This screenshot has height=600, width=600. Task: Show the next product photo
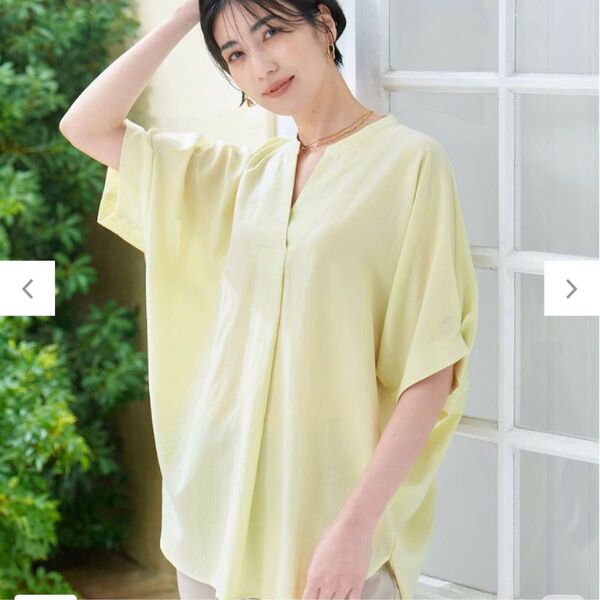pyautogui.click(x=571, y=289)
